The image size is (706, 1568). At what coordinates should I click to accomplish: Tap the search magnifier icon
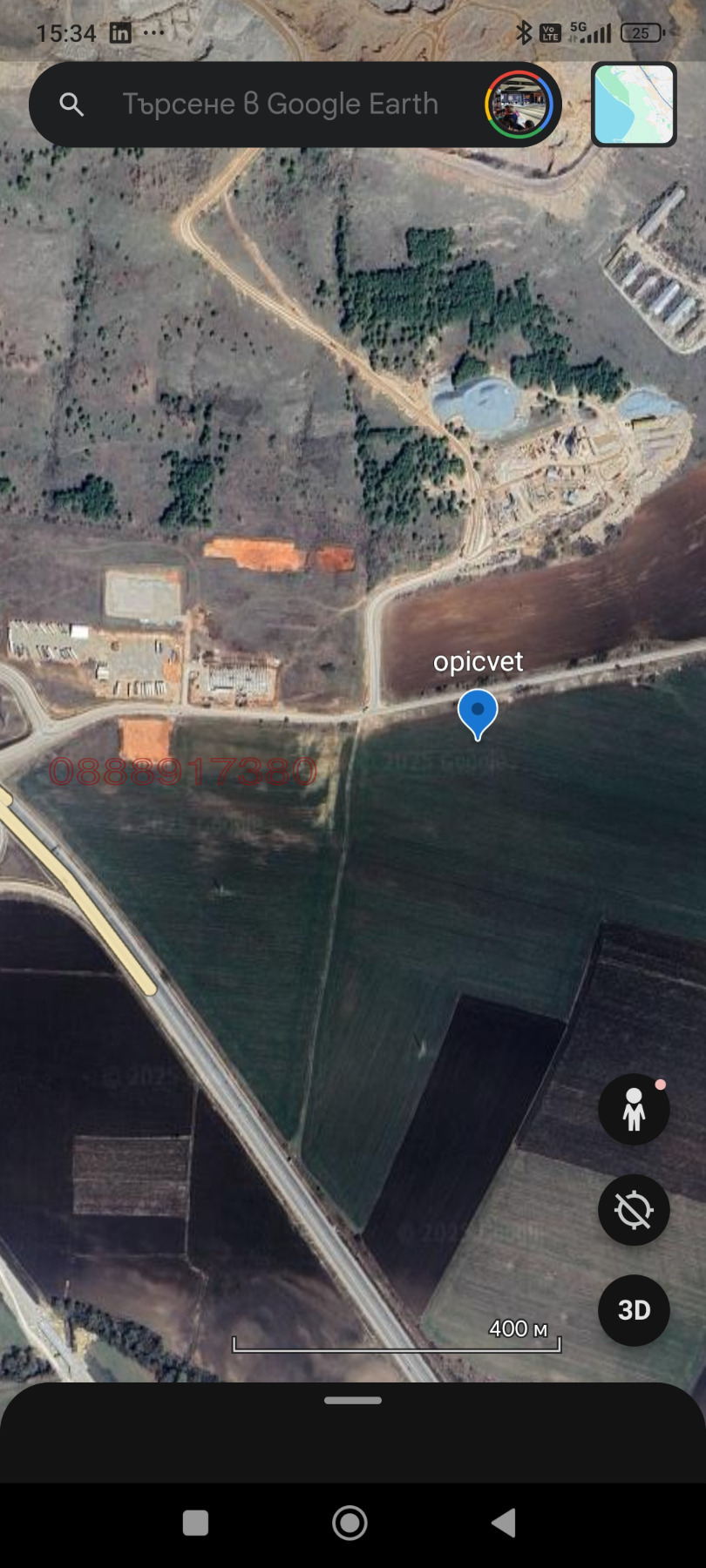click(73, 104)
